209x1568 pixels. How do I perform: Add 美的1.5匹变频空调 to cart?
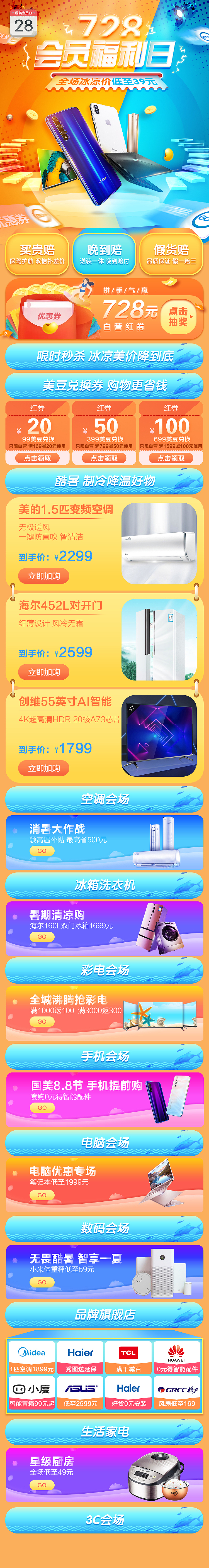[44, 576]
